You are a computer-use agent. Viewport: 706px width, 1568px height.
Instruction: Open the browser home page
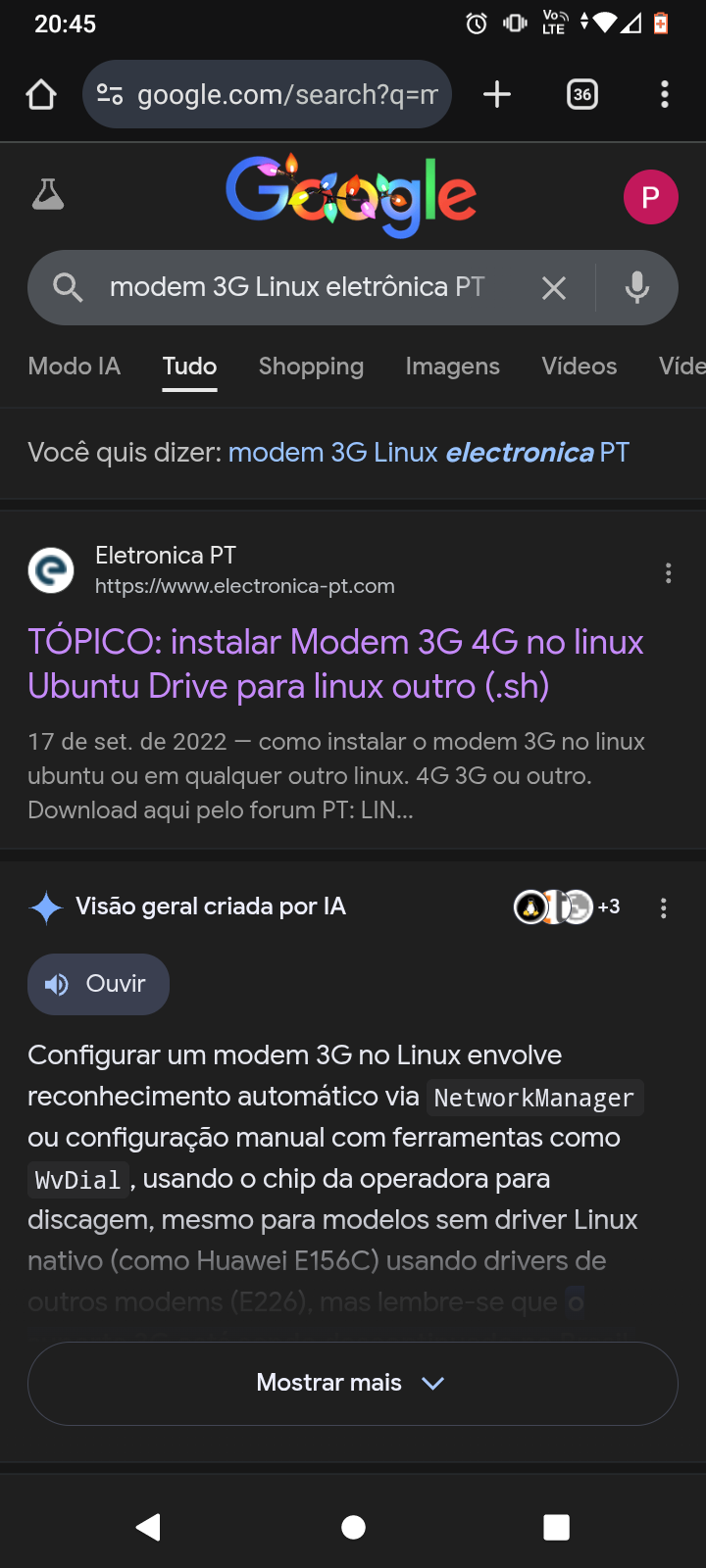tap(41, 95)
